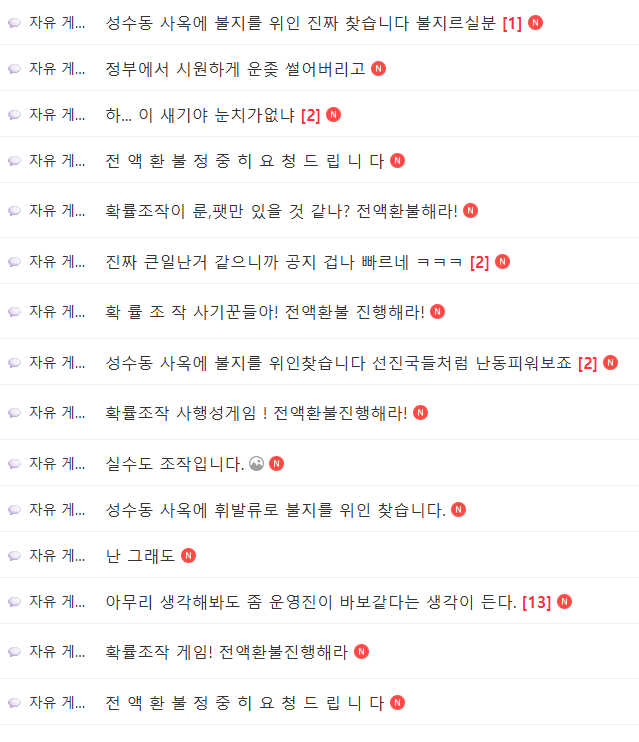This screenshot has width=639, height=742.
Task: Open post '운영진이 바보같다는 생각이 든다'
Action: click(310, 602)
